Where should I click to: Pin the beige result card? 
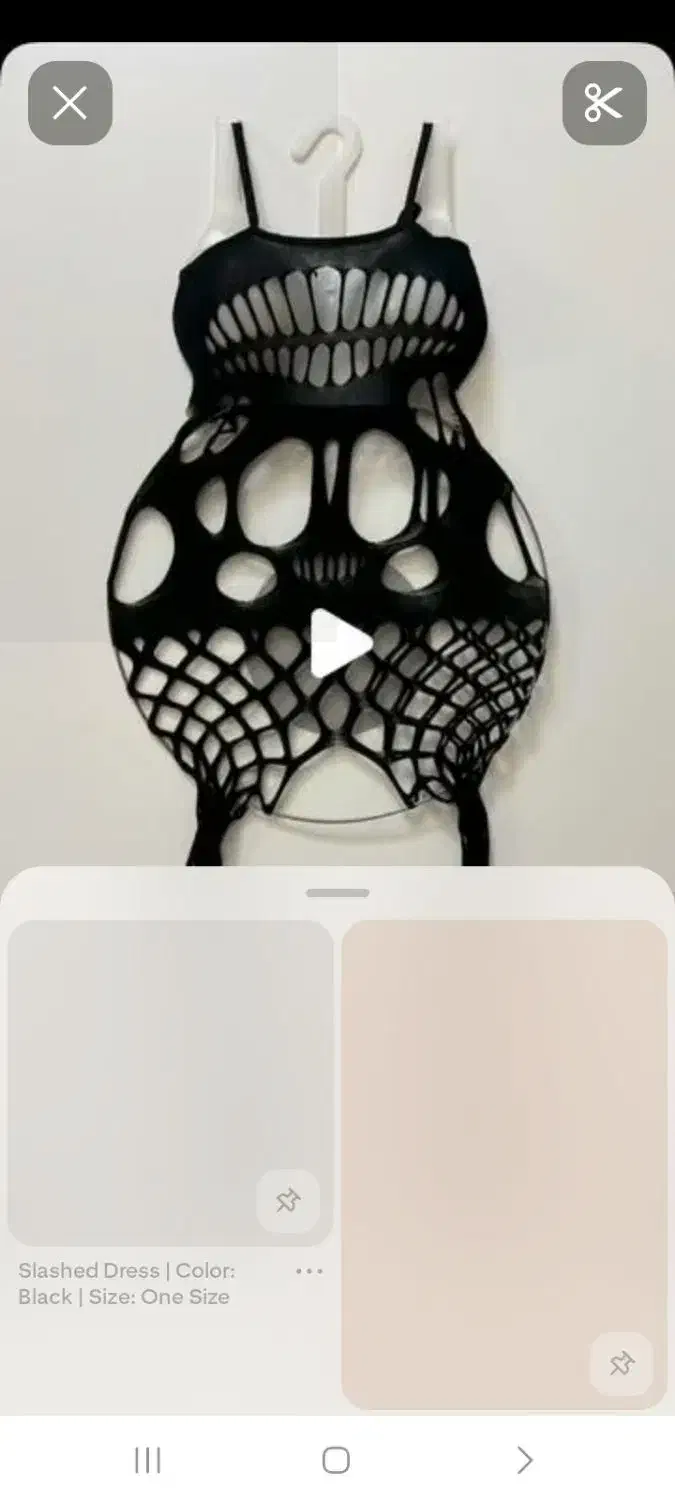(x=621, y=1363)
